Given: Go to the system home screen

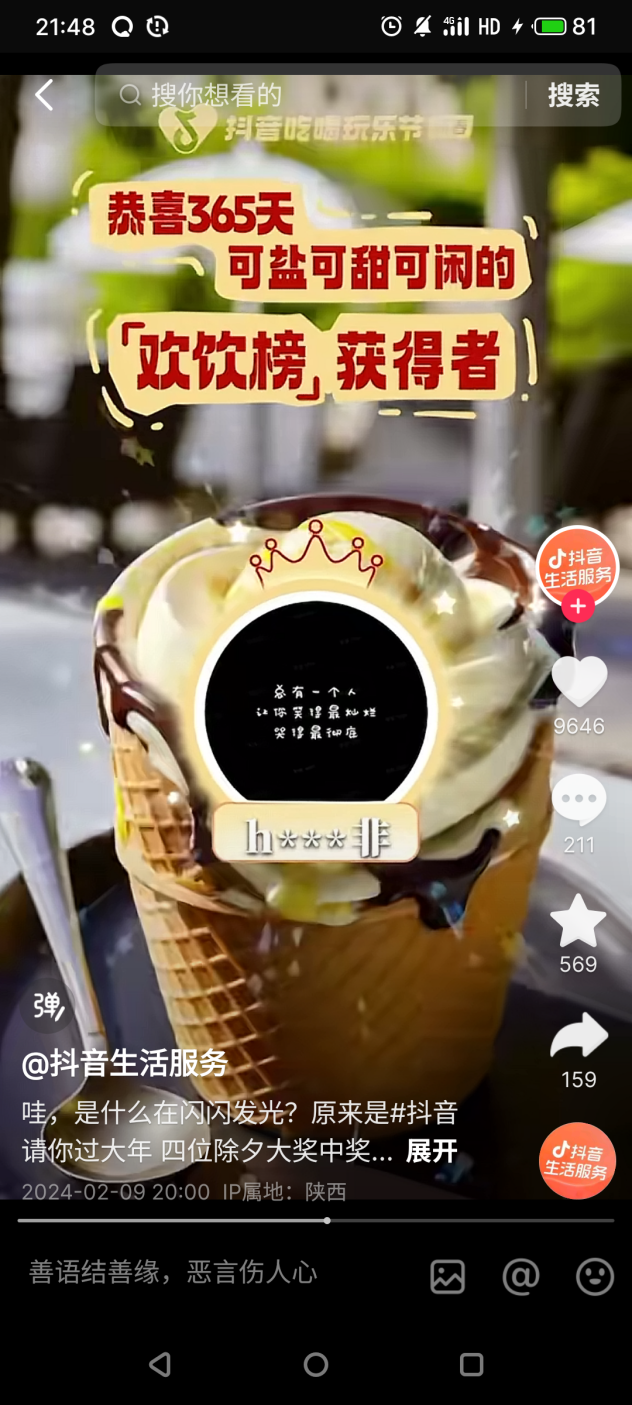Looking at the screenshot, I should point(316,1364).
